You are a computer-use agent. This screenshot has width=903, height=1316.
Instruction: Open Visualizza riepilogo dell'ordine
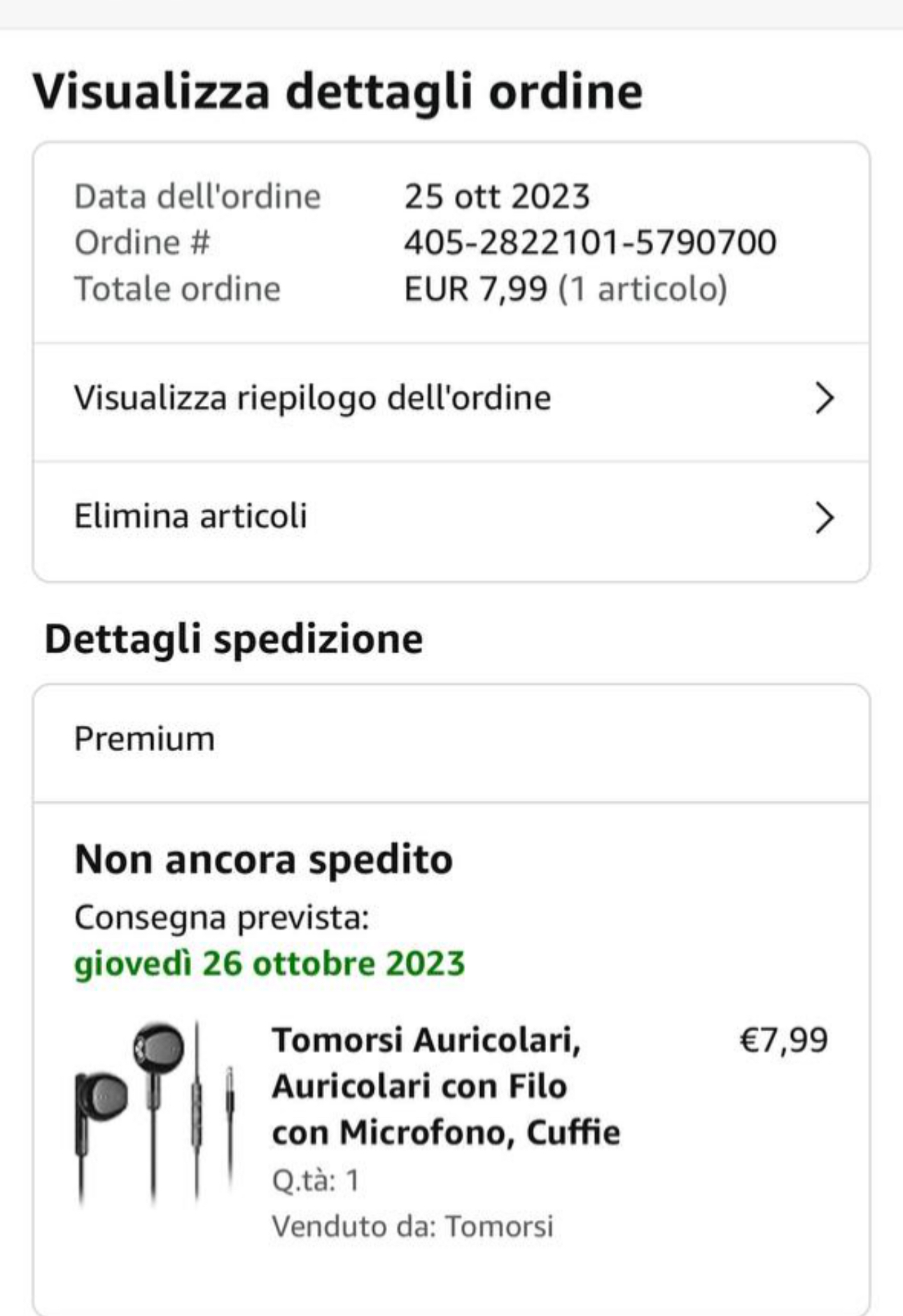(x=451, y=398)
